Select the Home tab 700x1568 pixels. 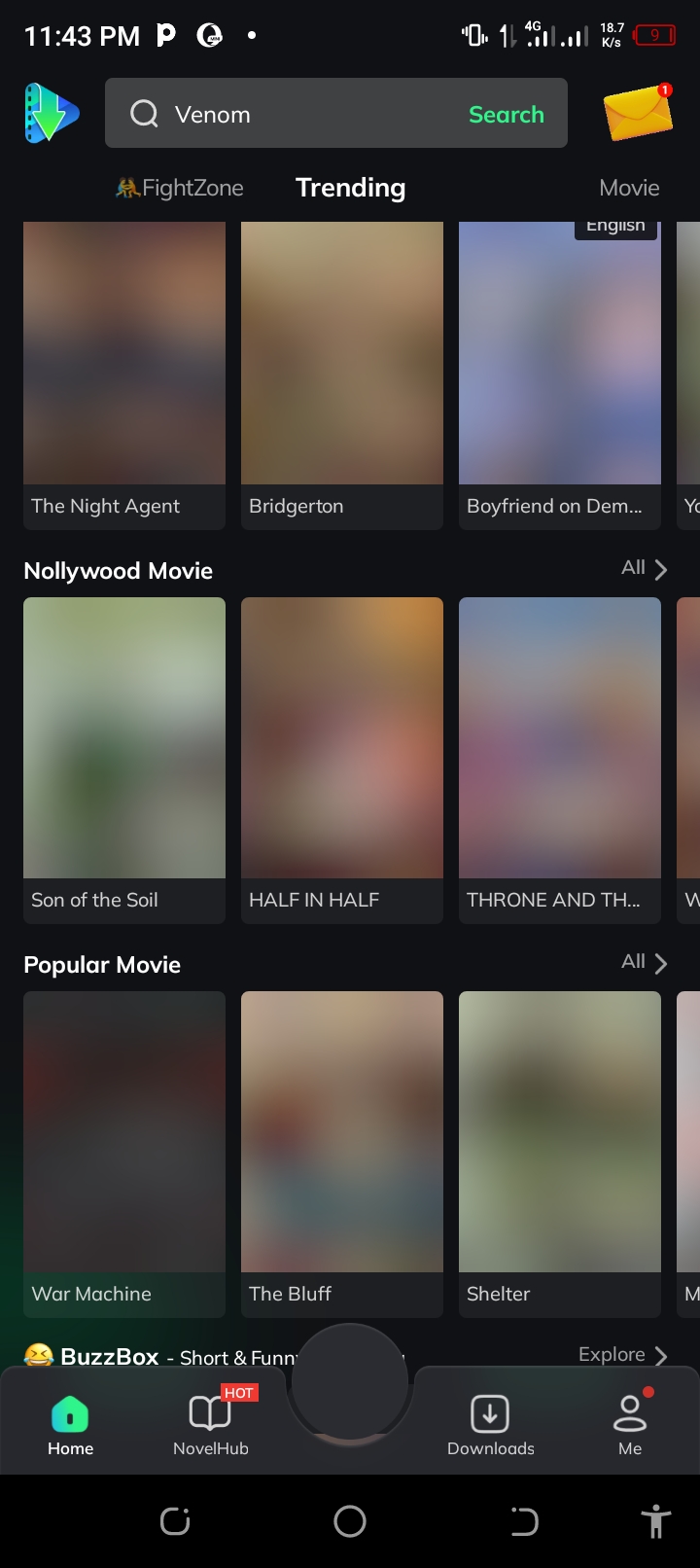tap(70, 1424)
